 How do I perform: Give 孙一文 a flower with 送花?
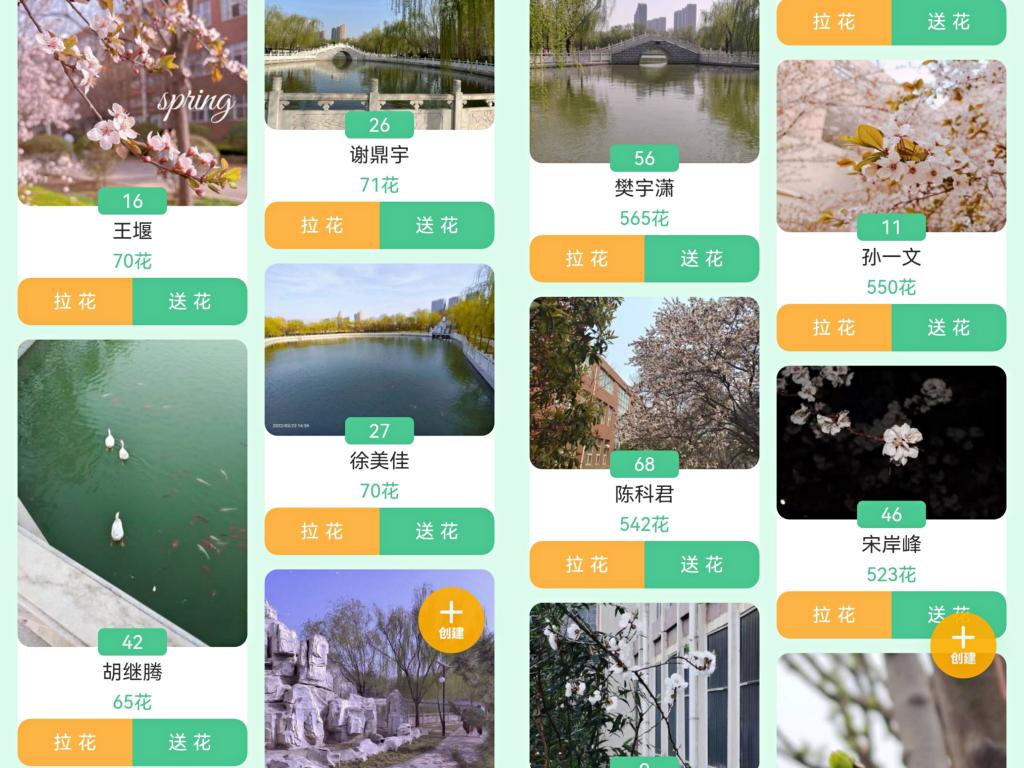[948, 327]
